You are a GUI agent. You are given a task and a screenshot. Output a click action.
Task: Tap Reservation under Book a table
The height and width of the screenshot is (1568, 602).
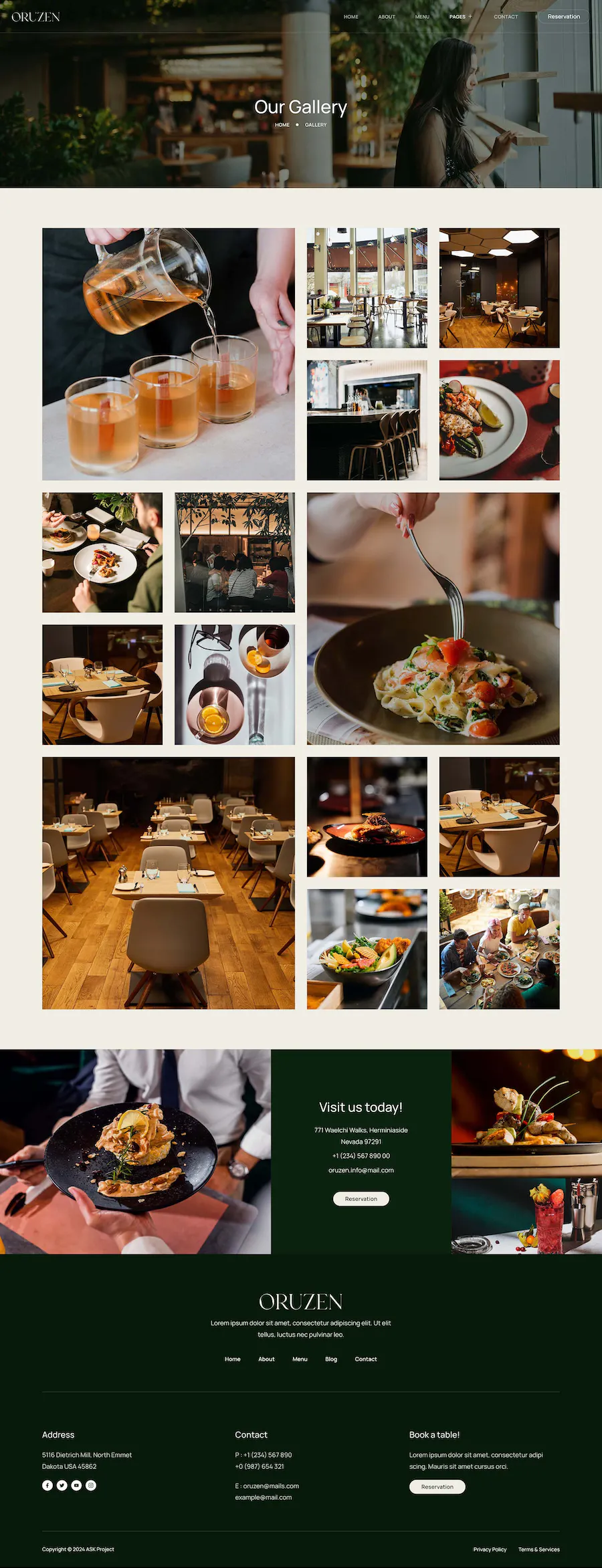[437, 1486]
